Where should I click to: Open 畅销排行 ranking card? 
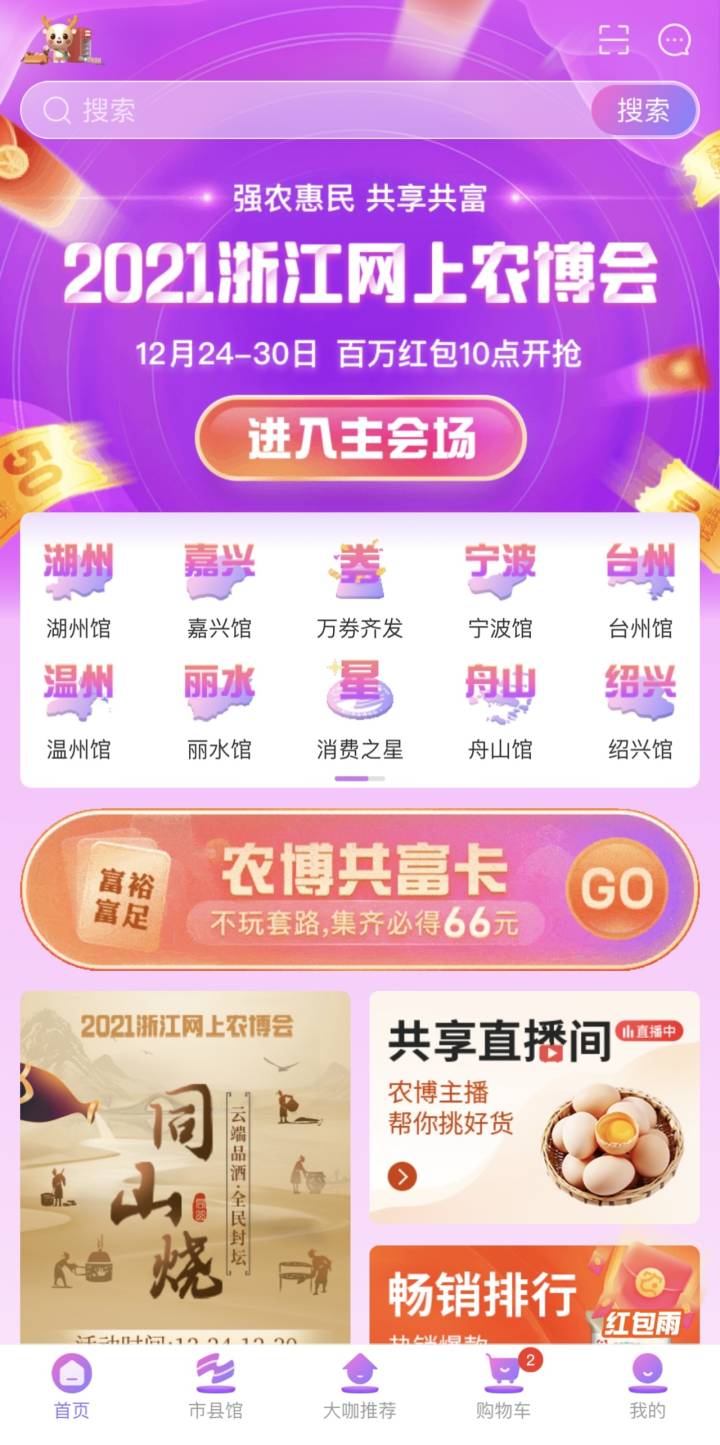click(534, 1295)
